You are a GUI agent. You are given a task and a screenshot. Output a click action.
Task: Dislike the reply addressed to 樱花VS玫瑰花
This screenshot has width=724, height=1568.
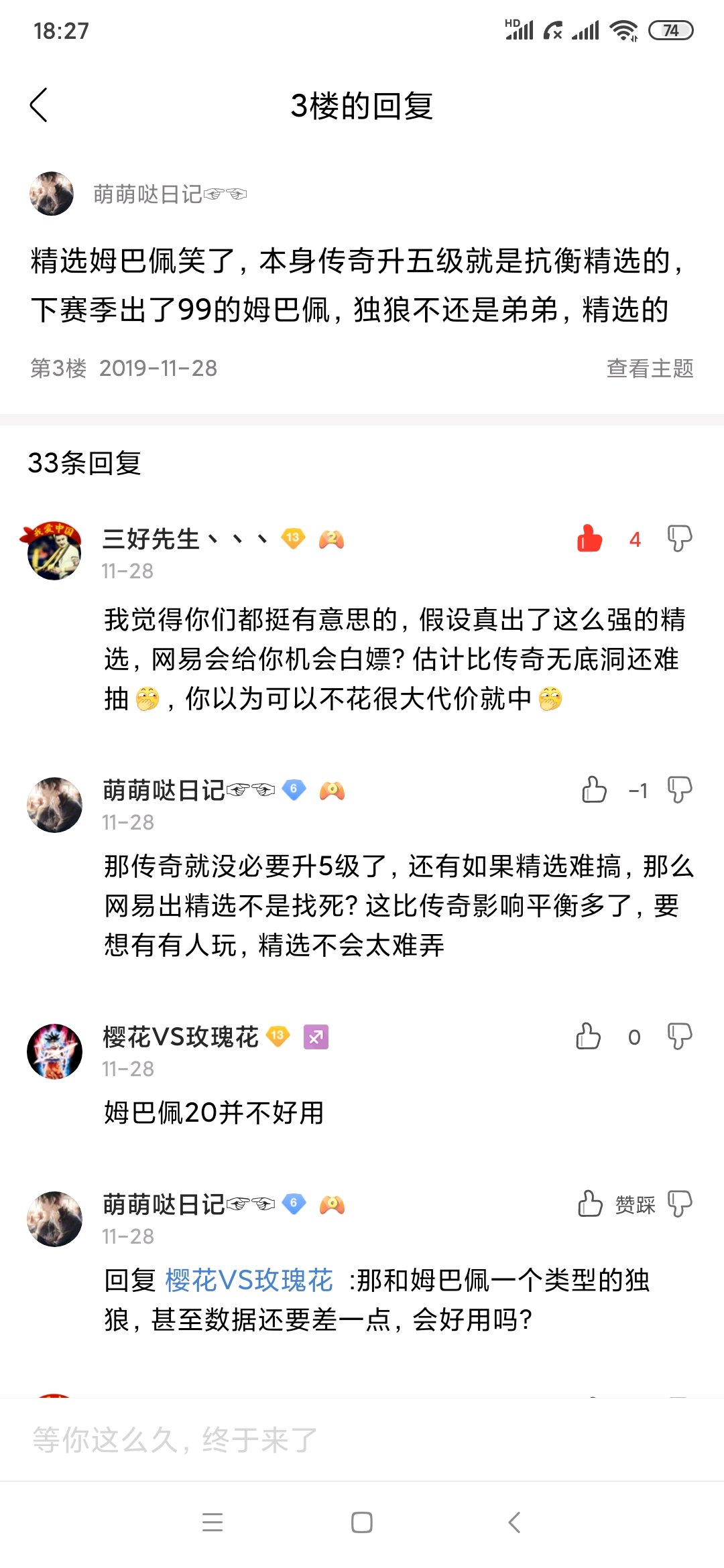680,1204
